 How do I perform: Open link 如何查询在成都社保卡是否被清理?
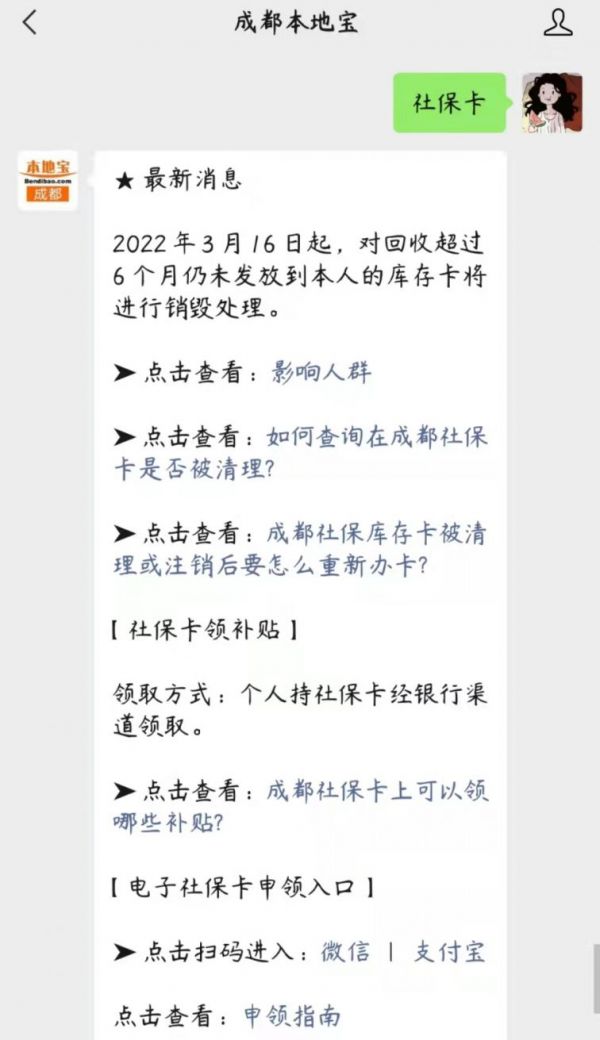pyautogui.click(x=300, y=453)
